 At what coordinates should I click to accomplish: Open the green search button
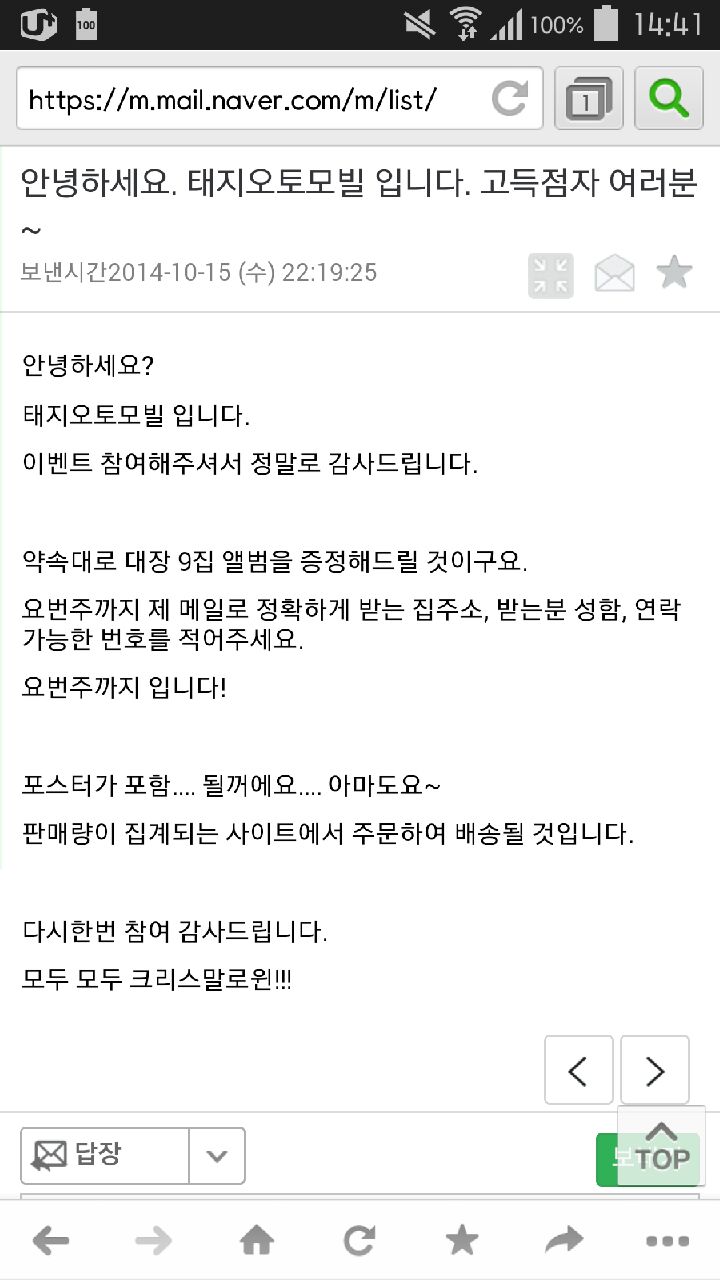point(668,98)
